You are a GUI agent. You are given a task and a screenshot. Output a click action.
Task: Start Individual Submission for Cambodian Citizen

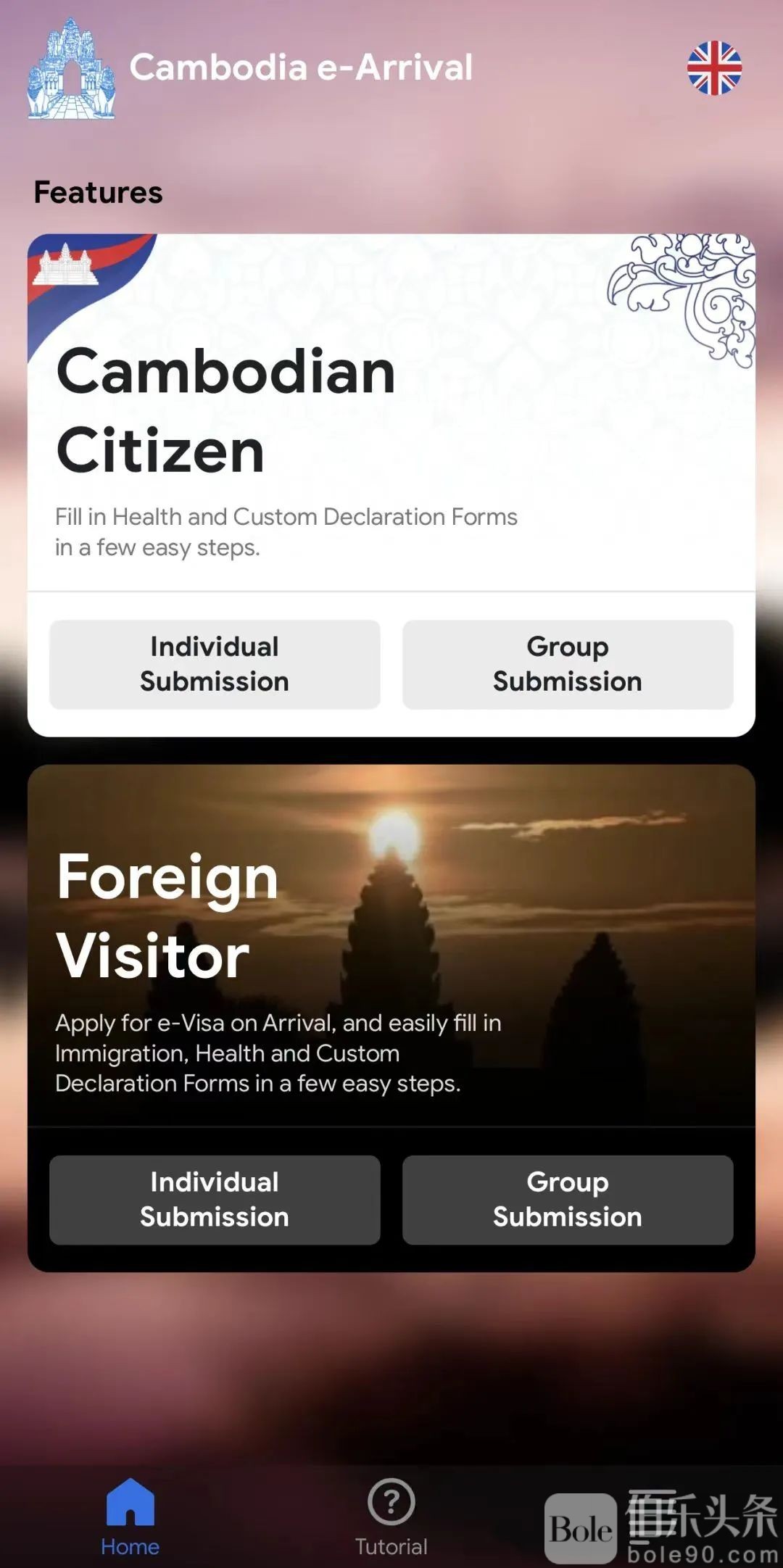click(x=215, y=664)
